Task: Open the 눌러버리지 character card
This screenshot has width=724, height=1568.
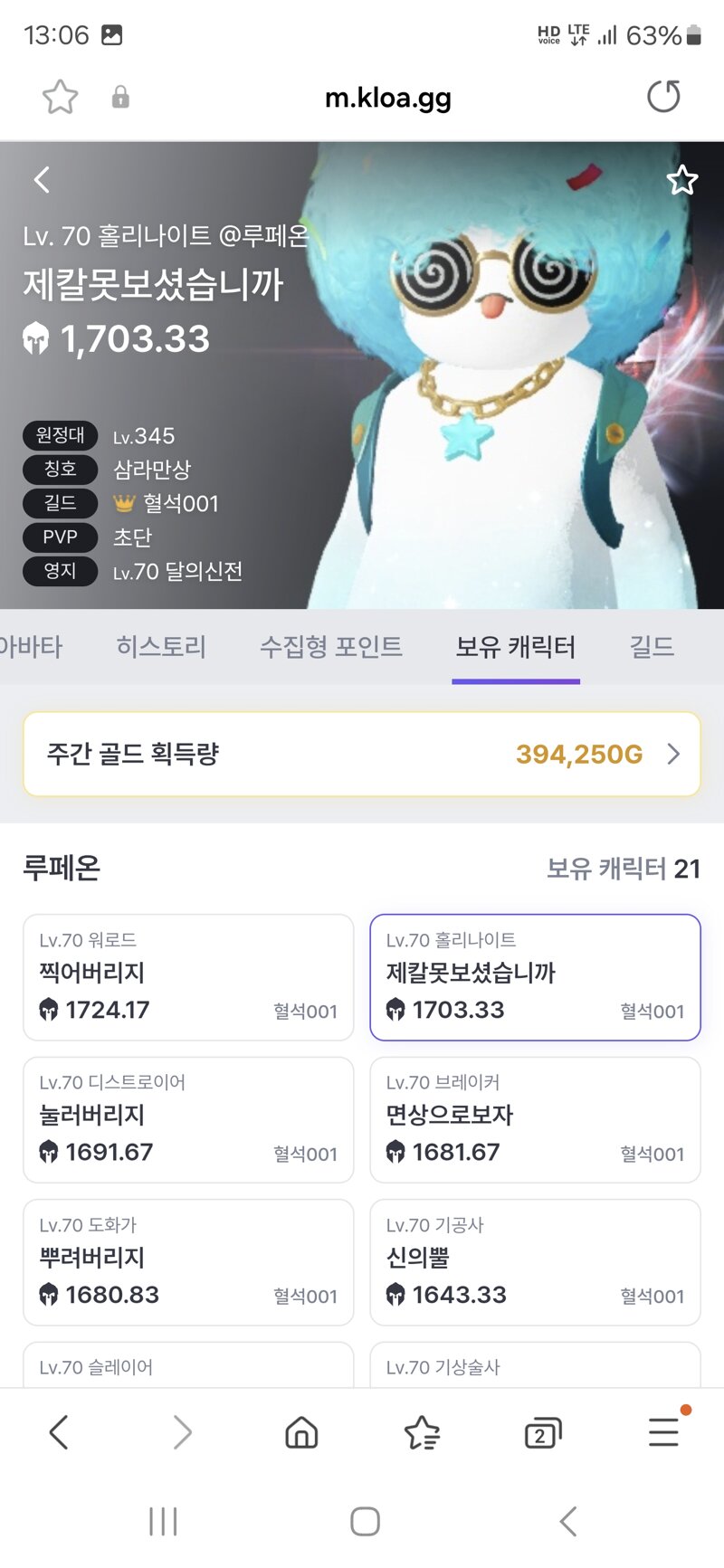Action: (188, 1119)
